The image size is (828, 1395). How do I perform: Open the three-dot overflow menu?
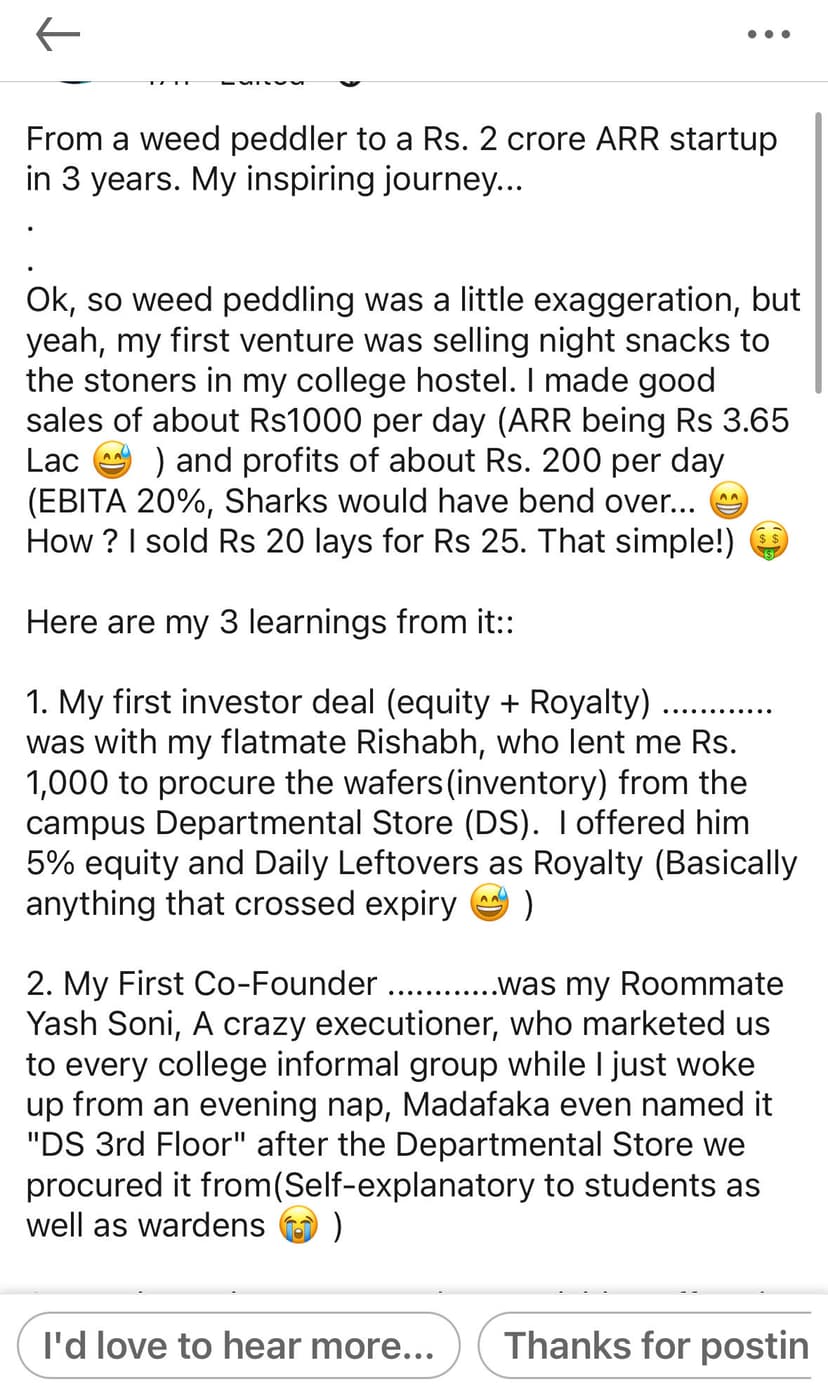(x=769, y=35)
